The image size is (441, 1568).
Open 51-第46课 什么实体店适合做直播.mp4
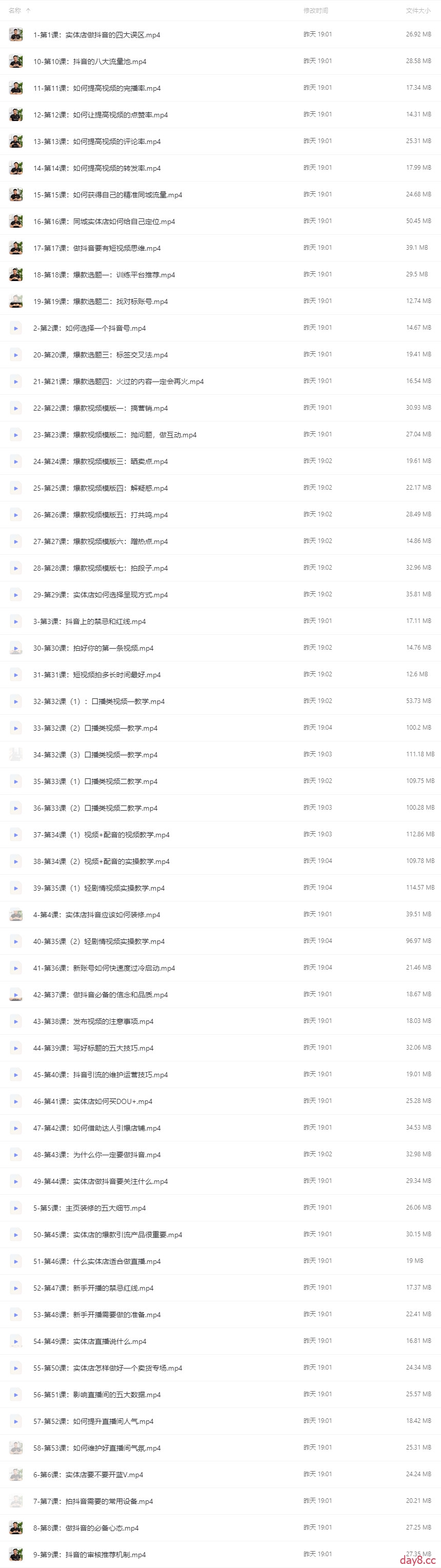96,1261
